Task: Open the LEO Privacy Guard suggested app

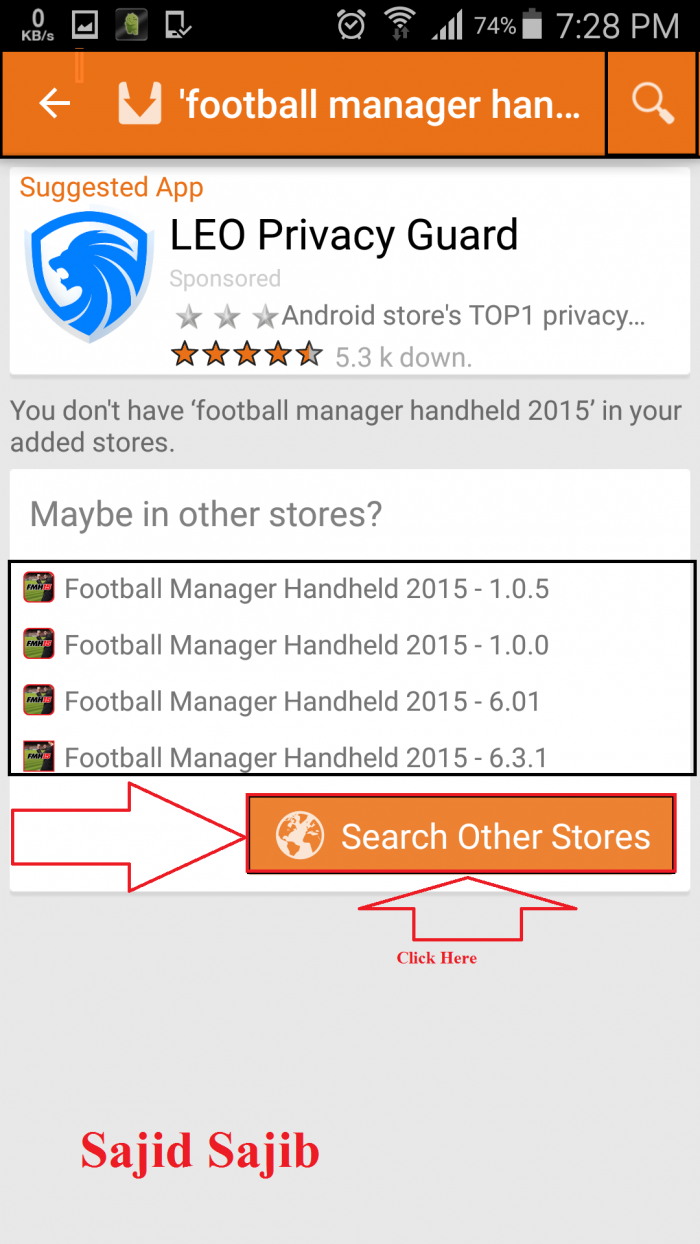Action: tap(343, 236)
